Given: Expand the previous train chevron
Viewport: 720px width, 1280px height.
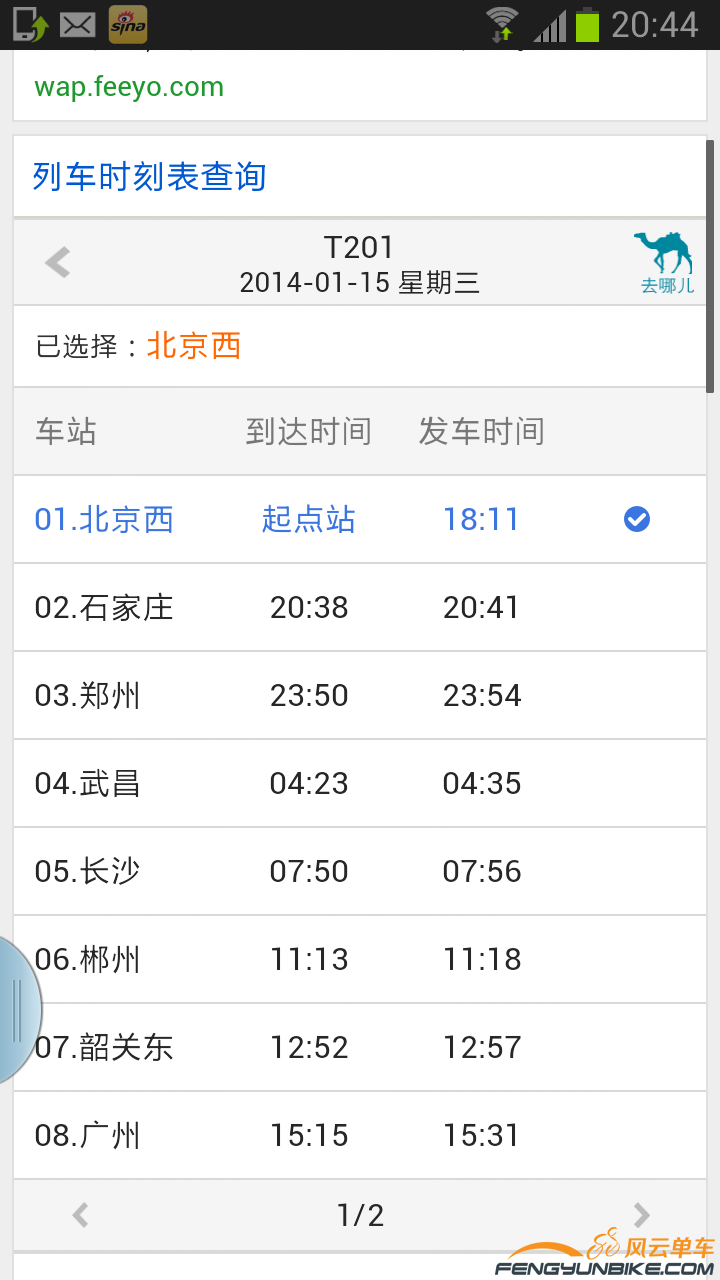Looking at the screenshot, I should (x=57, y=262).
